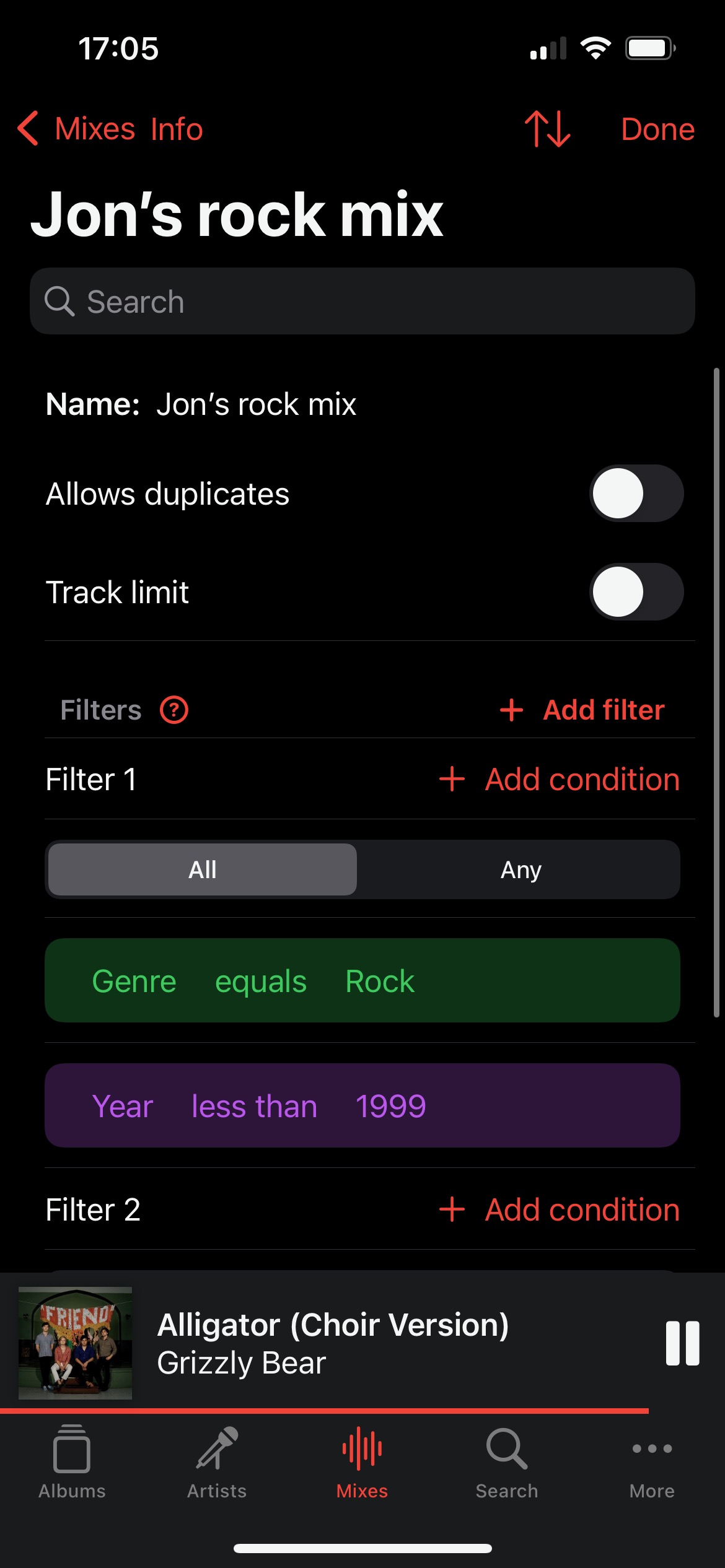Switch to the Artists tab
This screenshot has height=1568, width=725.
coord(217,1463)
